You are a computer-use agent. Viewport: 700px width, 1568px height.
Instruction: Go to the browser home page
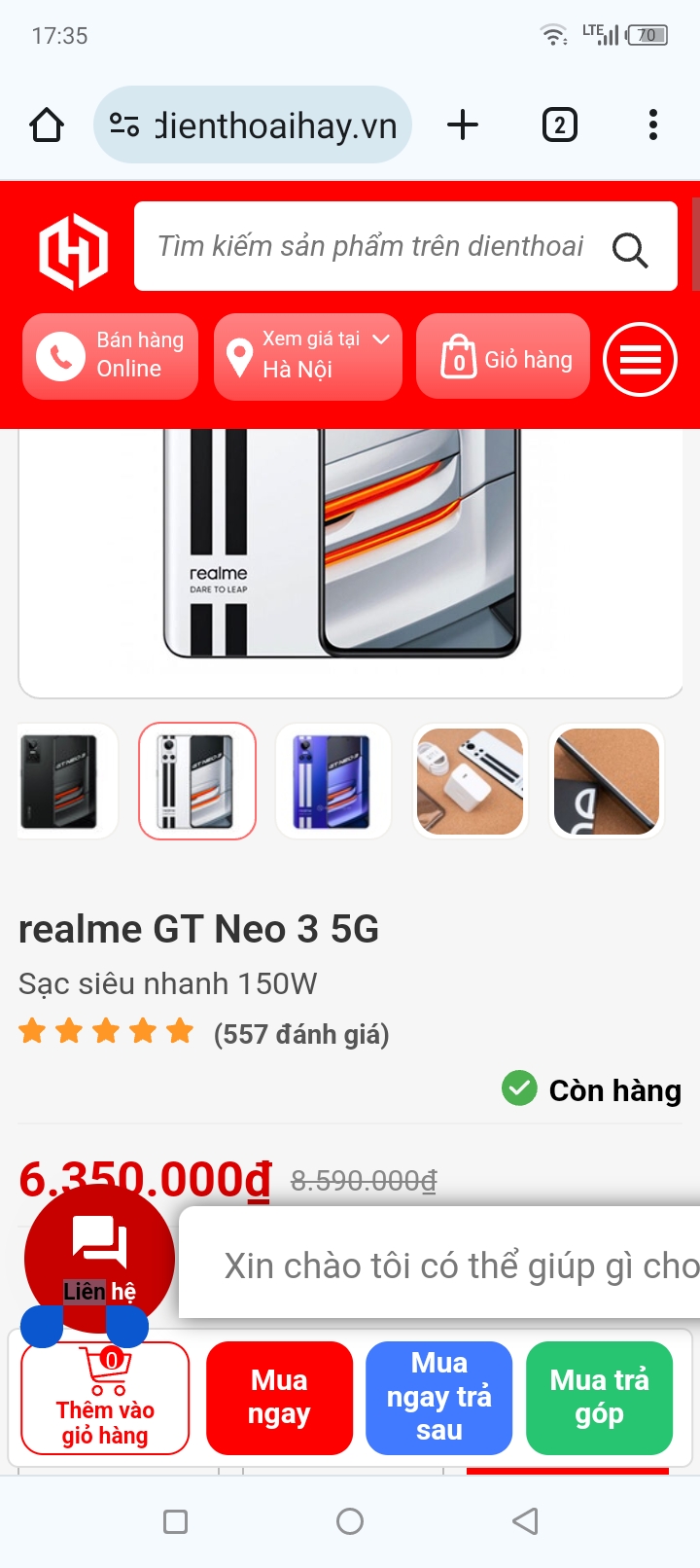click(x=47, y=125)
